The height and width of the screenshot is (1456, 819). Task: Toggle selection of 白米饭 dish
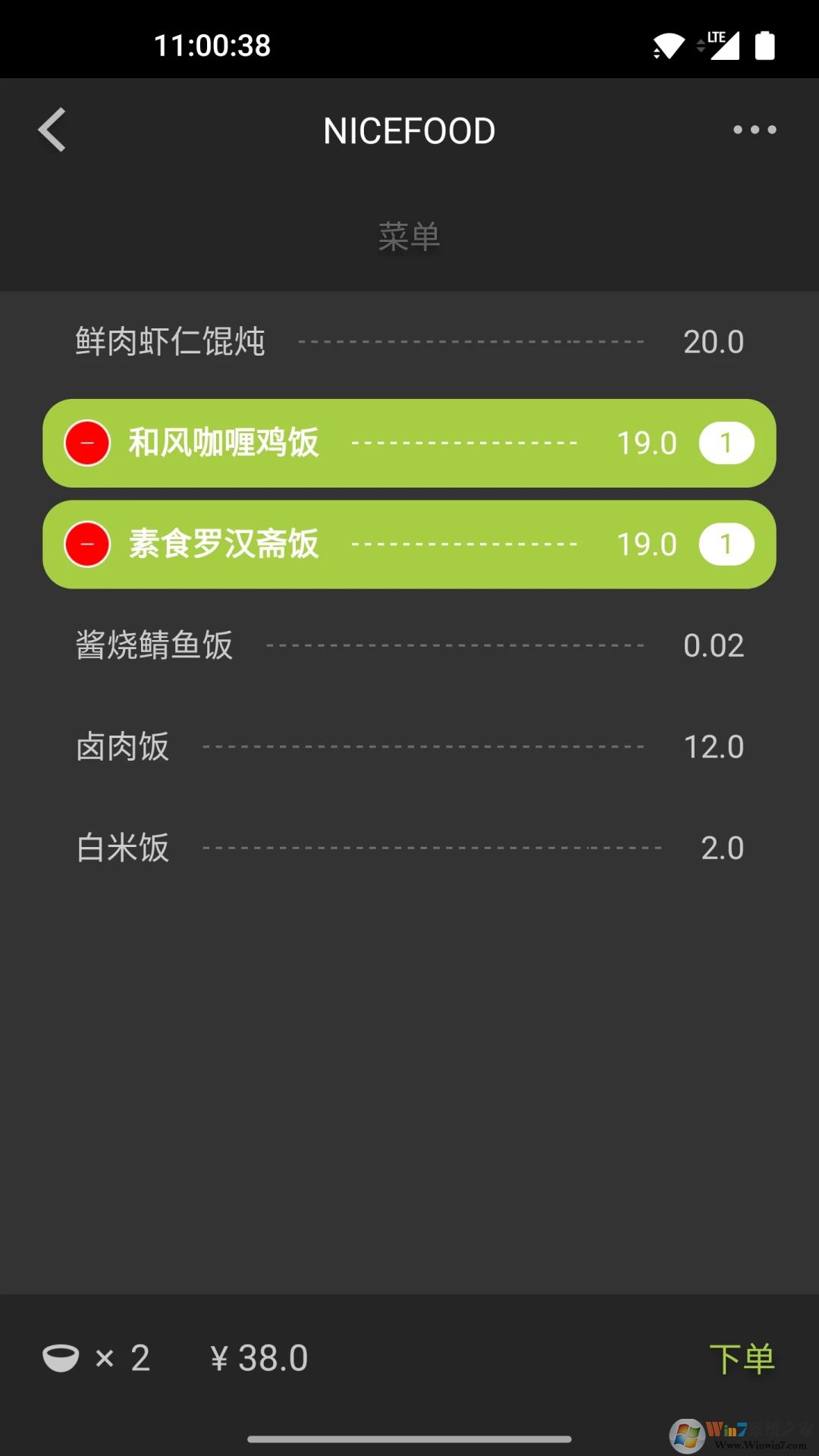[x=409, y=848]
